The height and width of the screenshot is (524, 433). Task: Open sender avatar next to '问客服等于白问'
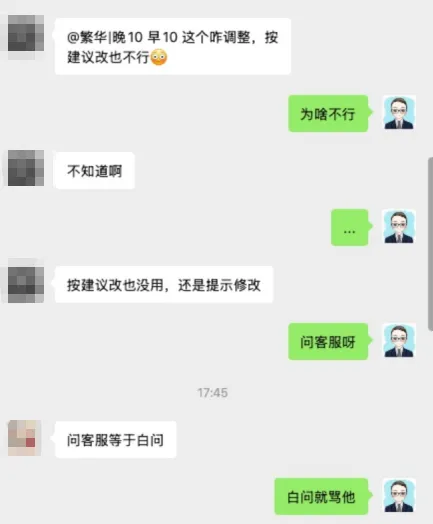(x=24, y=438)
